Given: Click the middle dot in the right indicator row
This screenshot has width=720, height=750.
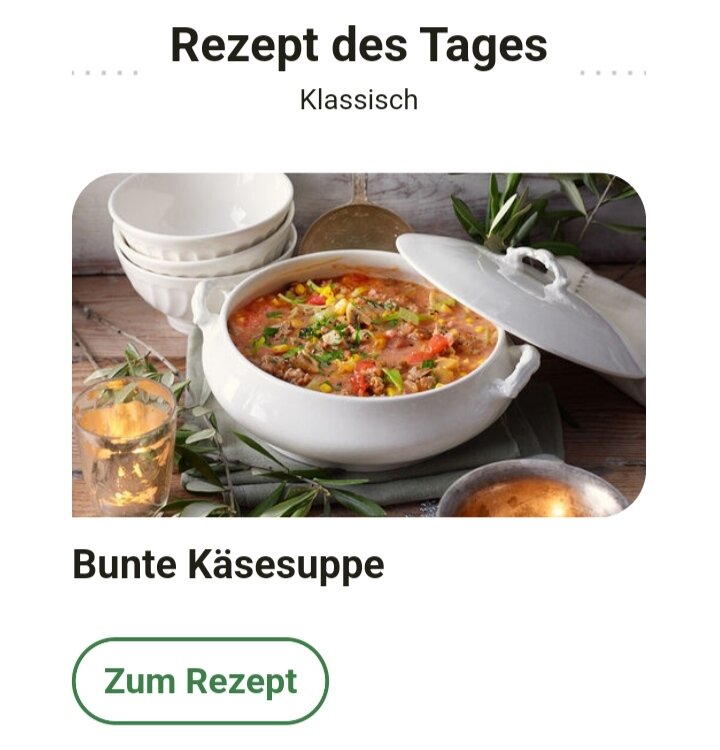Looking at the screenshot, I should coord(614,72).
